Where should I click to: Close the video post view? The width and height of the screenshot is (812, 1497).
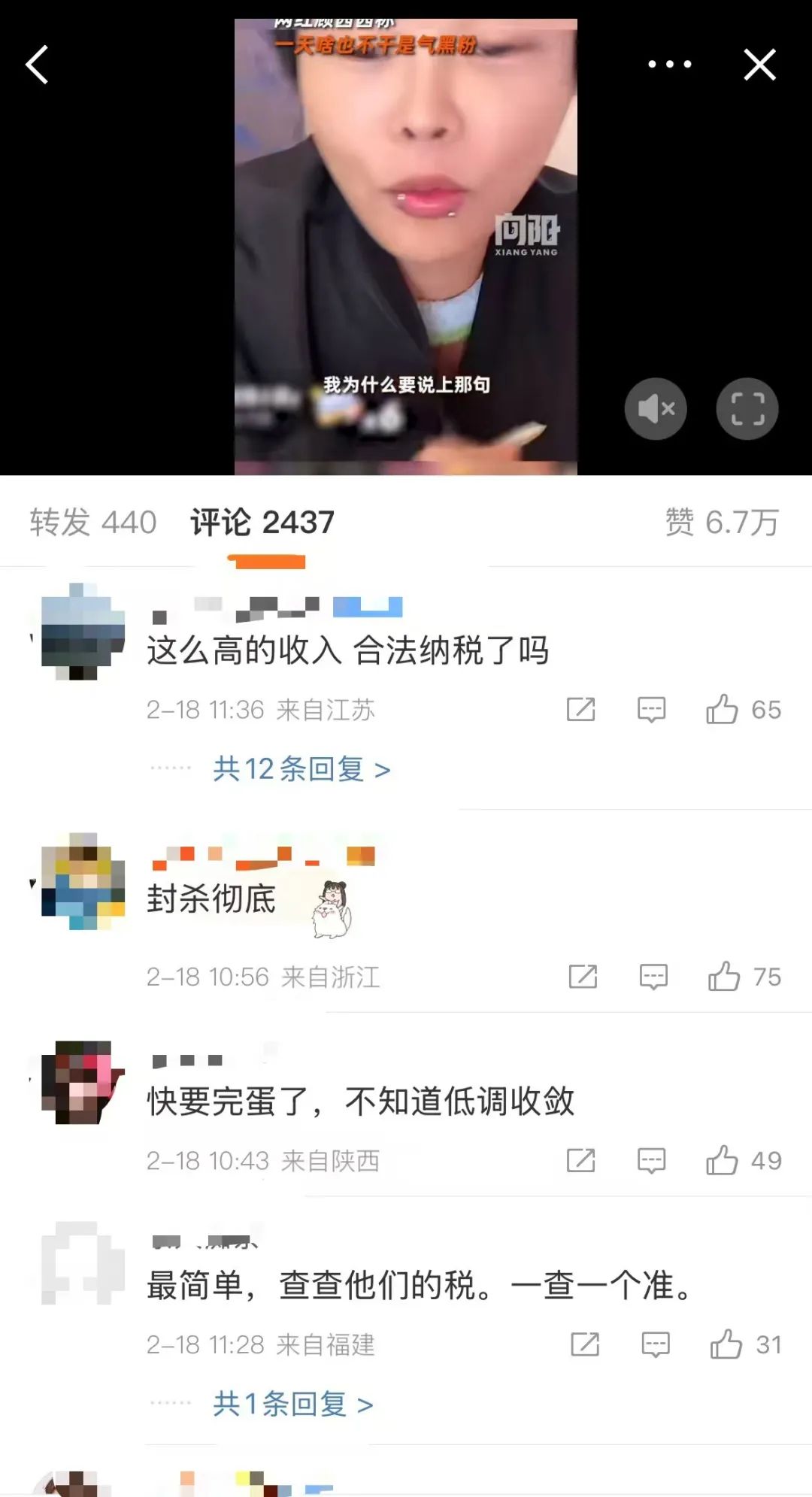click(759, 65)
